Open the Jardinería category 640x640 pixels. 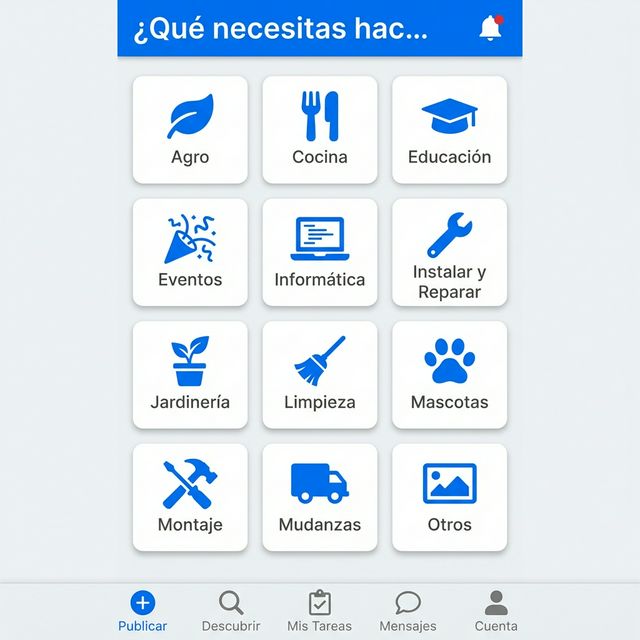[x=190, y=375]
